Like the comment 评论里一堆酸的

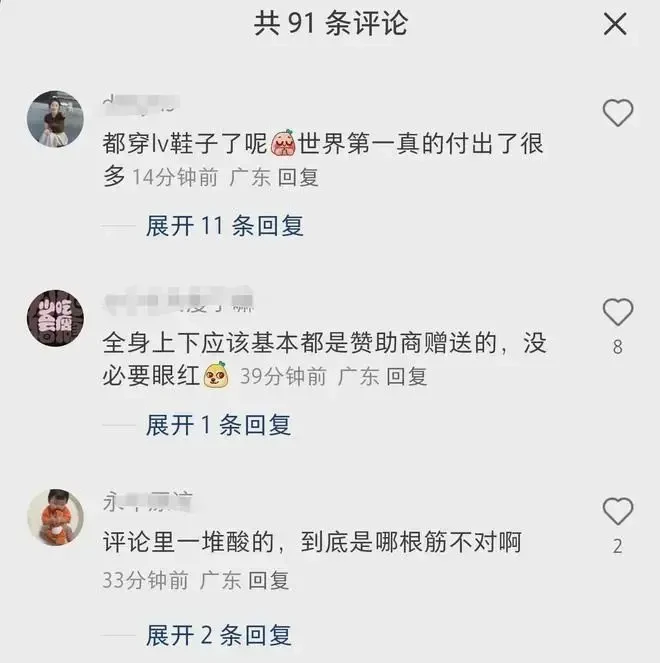pos(618,512)
